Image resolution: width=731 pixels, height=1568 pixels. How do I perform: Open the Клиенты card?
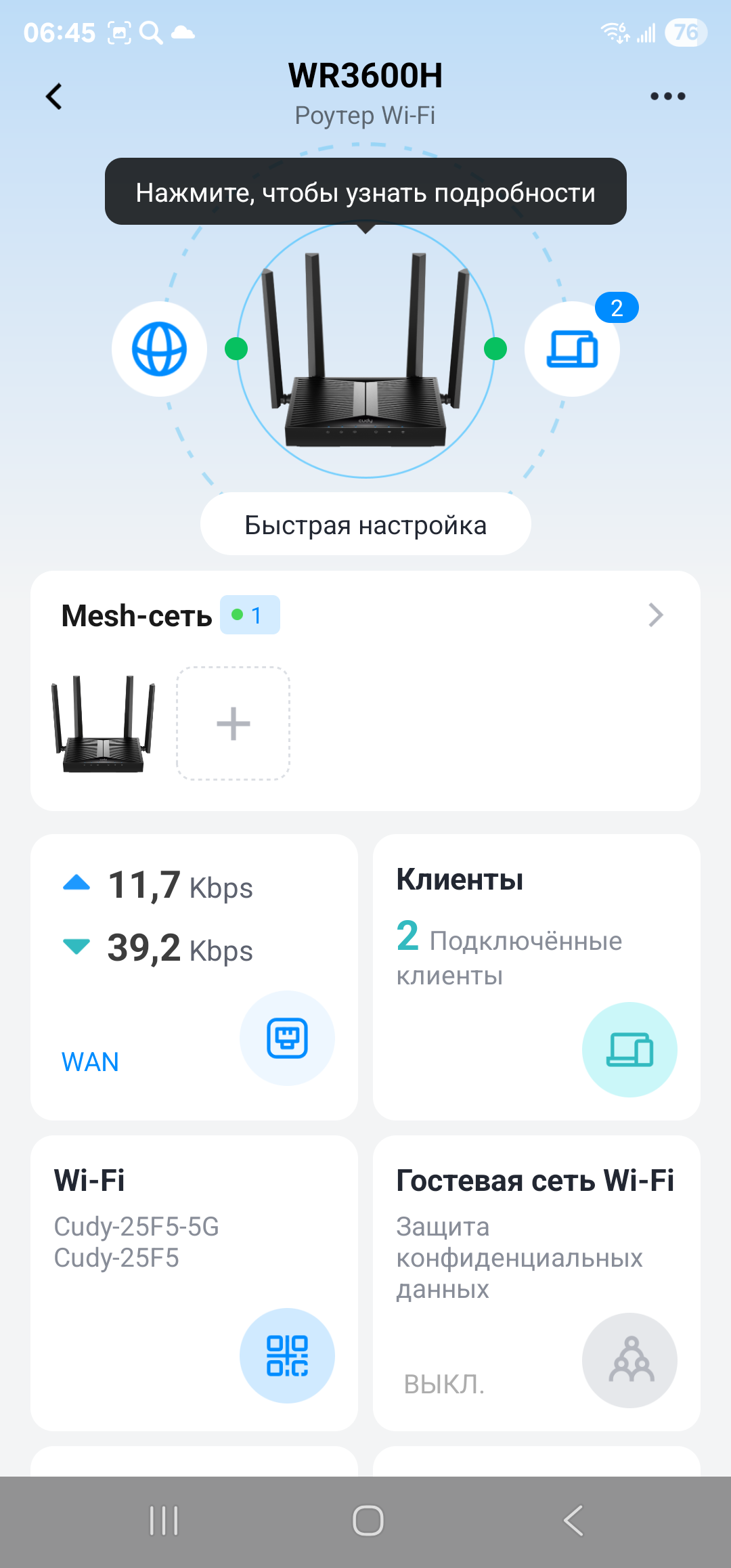(536, 976)
